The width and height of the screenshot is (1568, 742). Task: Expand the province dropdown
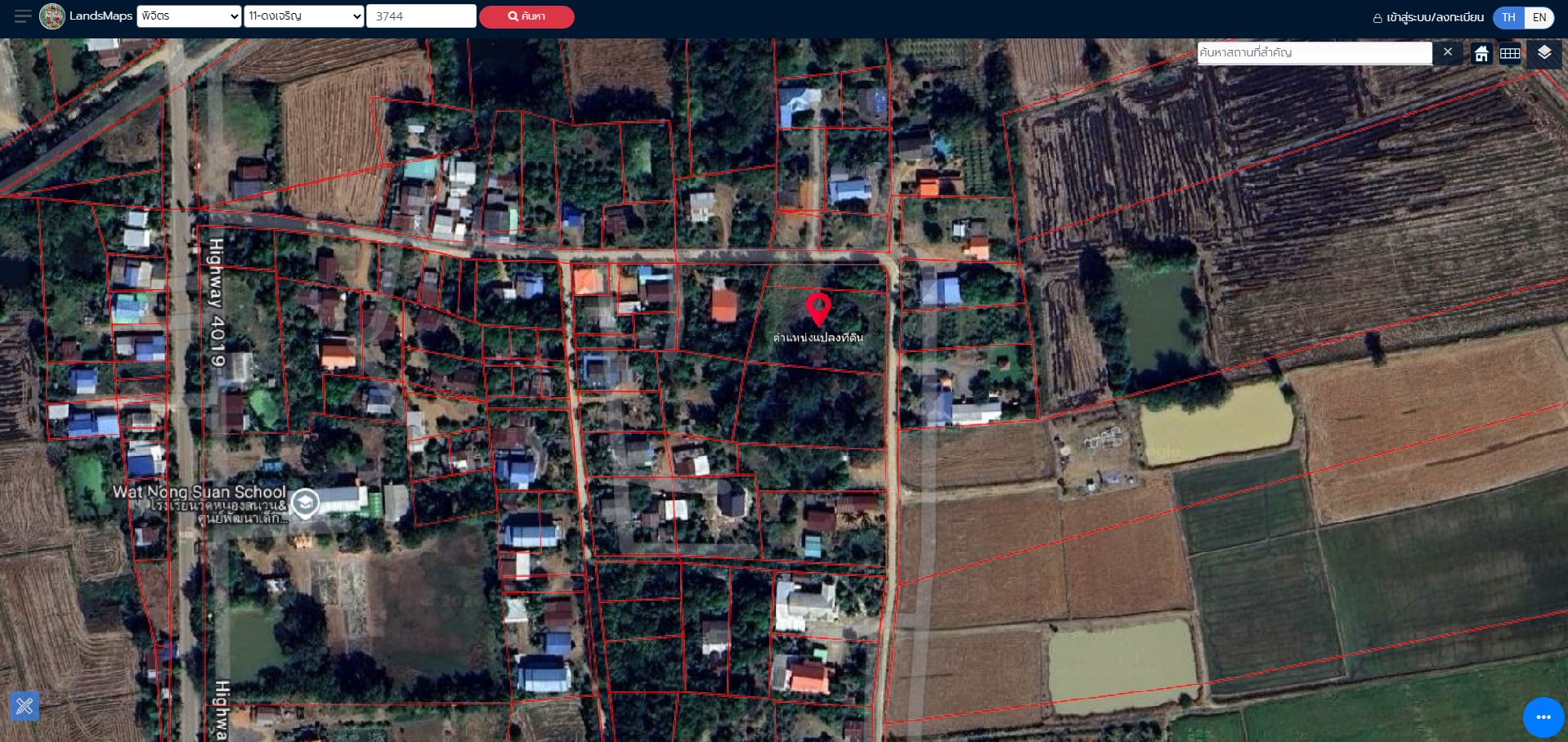[189, 16]
